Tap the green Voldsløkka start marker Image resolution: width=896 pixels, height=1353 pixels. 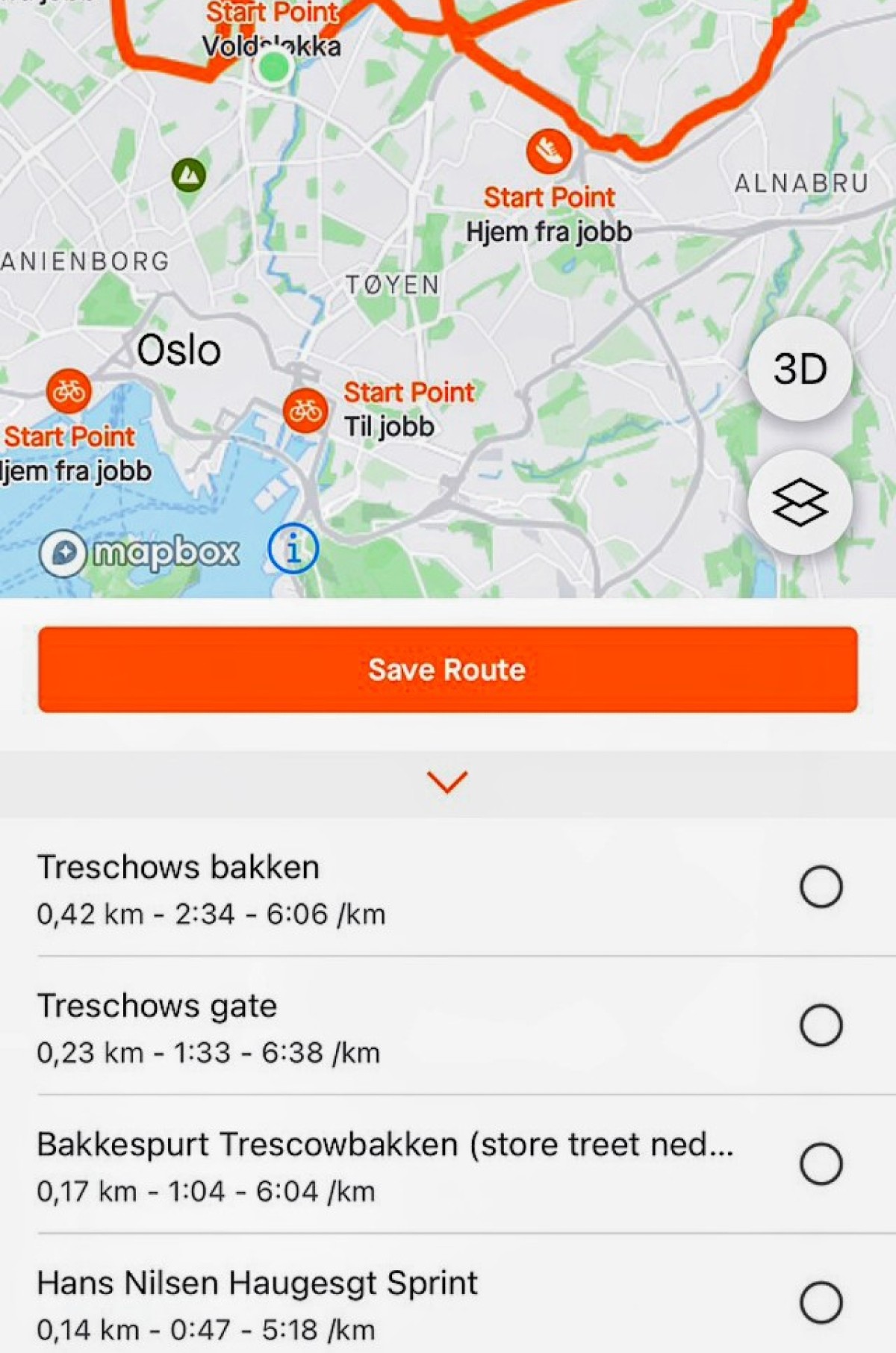[x=273, y=68]
